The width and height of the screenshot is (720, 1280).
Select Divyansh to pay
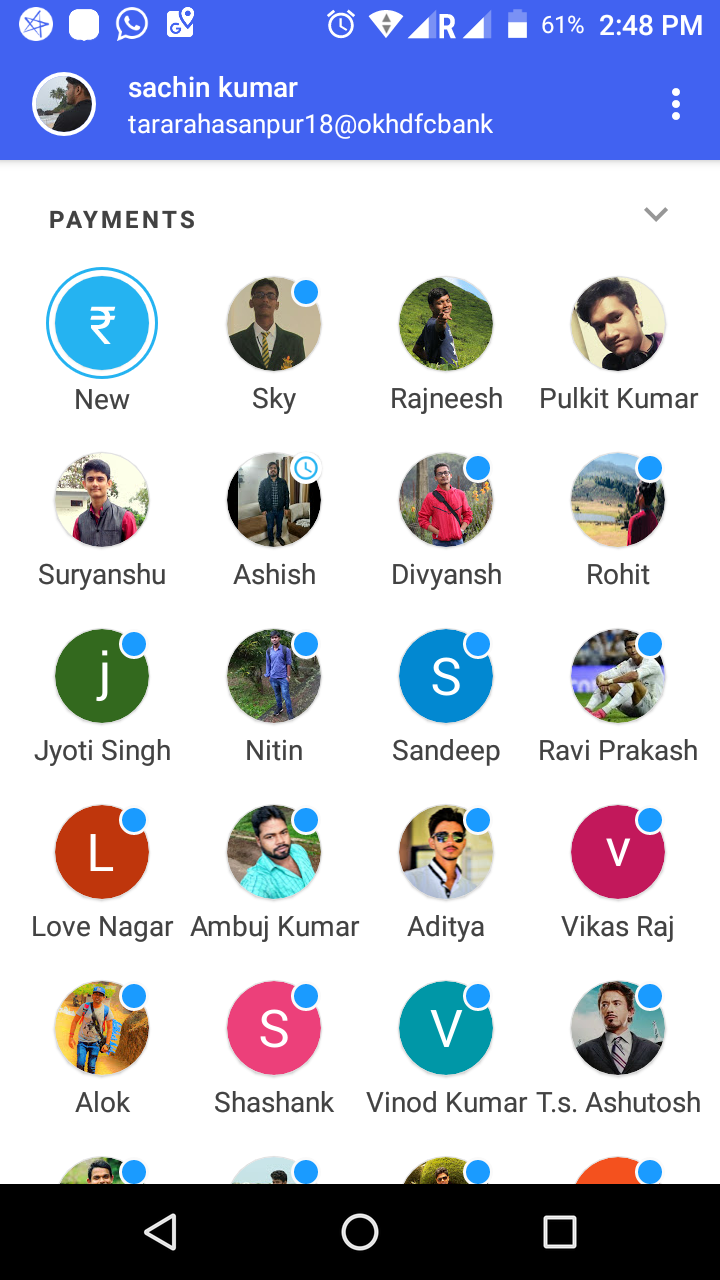446,500
